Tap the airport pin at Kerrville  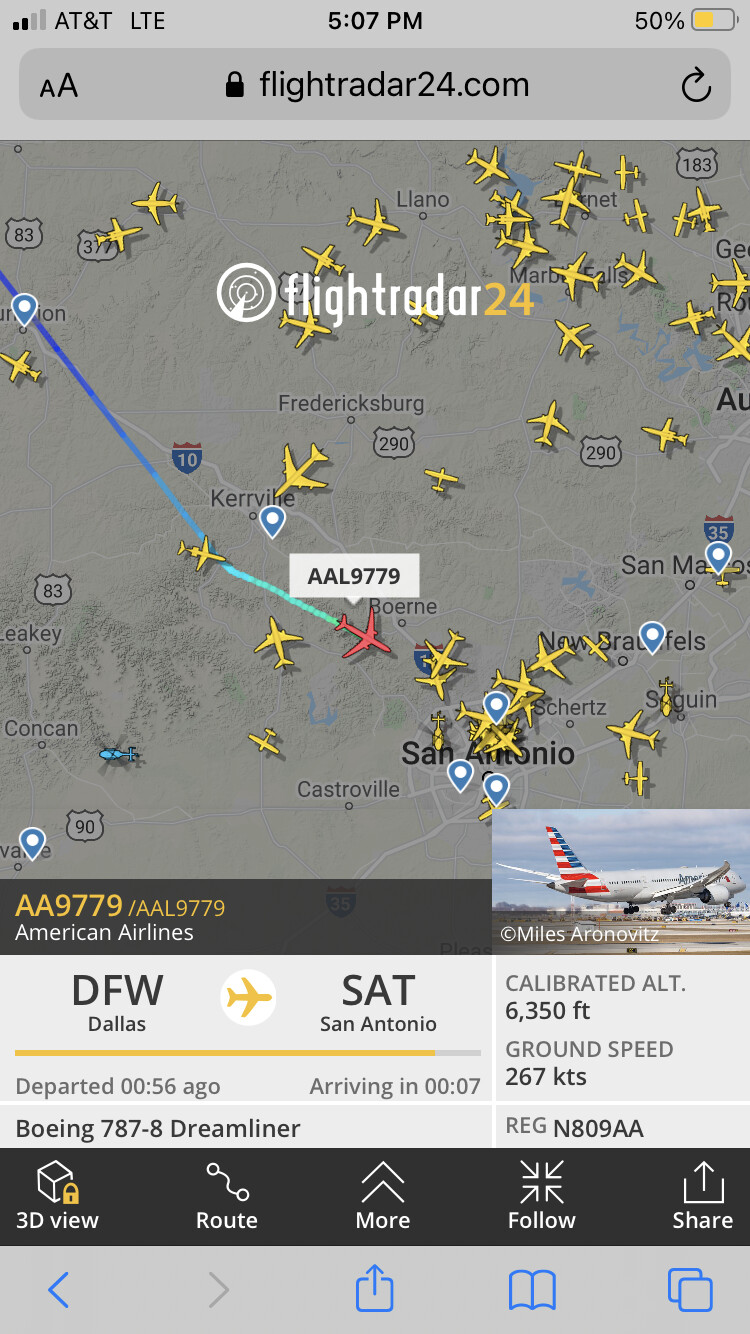pos(272,521)
